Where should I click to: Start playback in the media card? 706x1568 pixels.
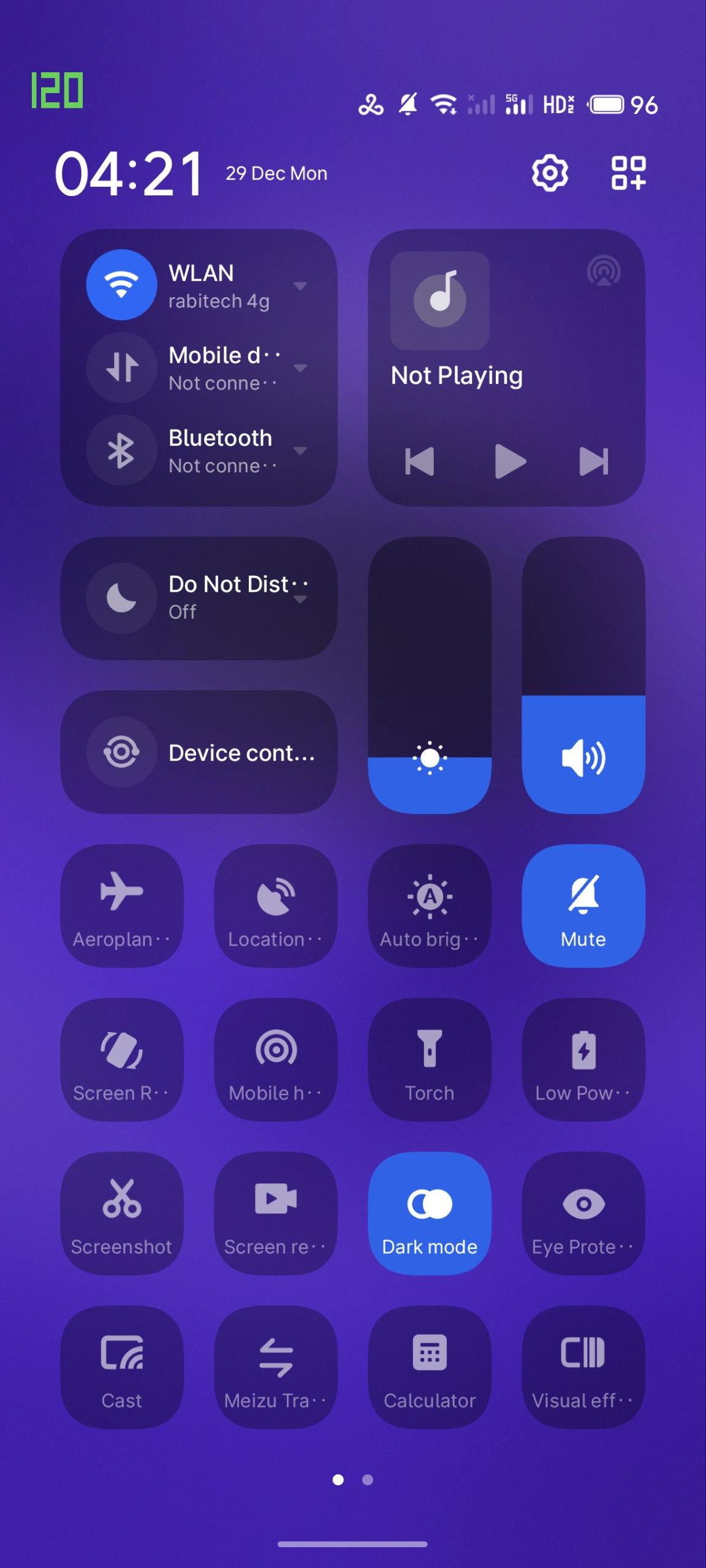[510, 461]
